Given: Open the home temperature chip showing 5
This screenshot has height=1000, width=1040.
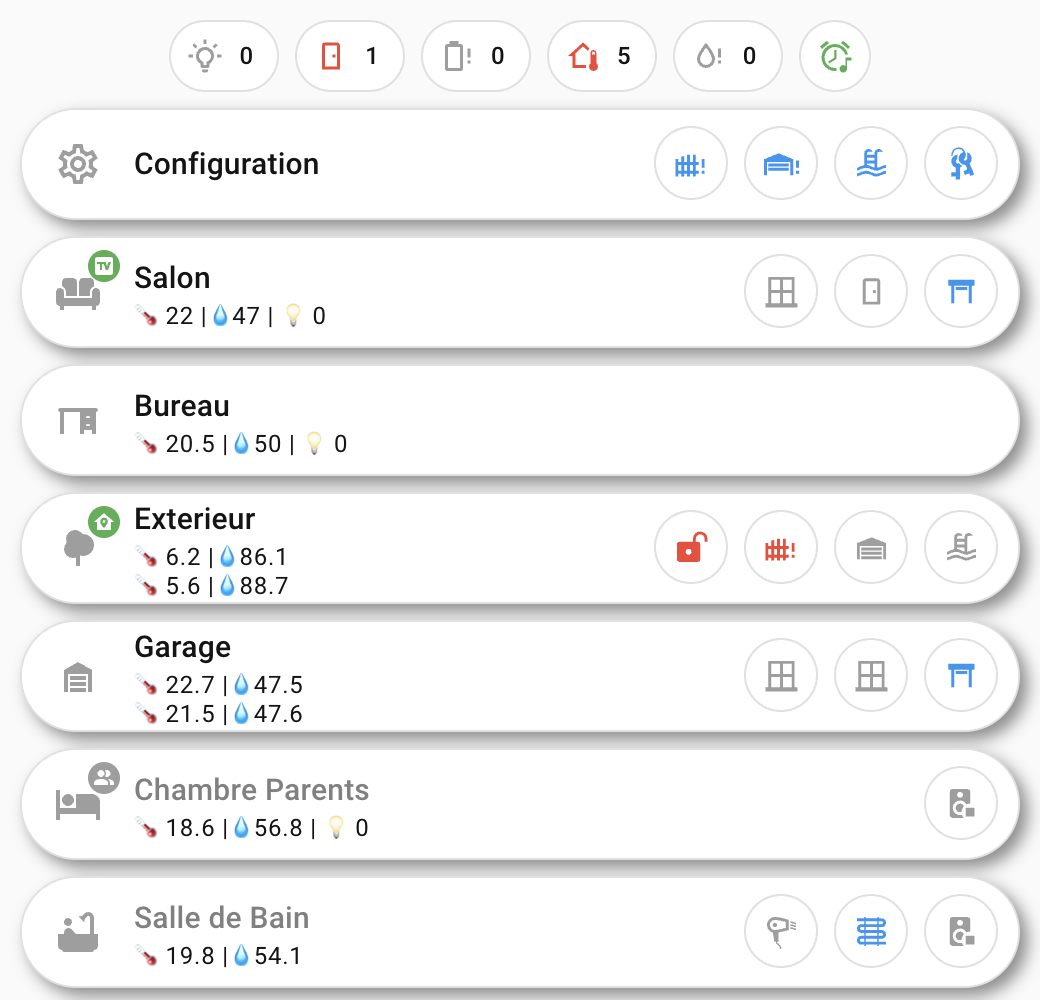Looking at the screenshot, I should pos(601,56).
